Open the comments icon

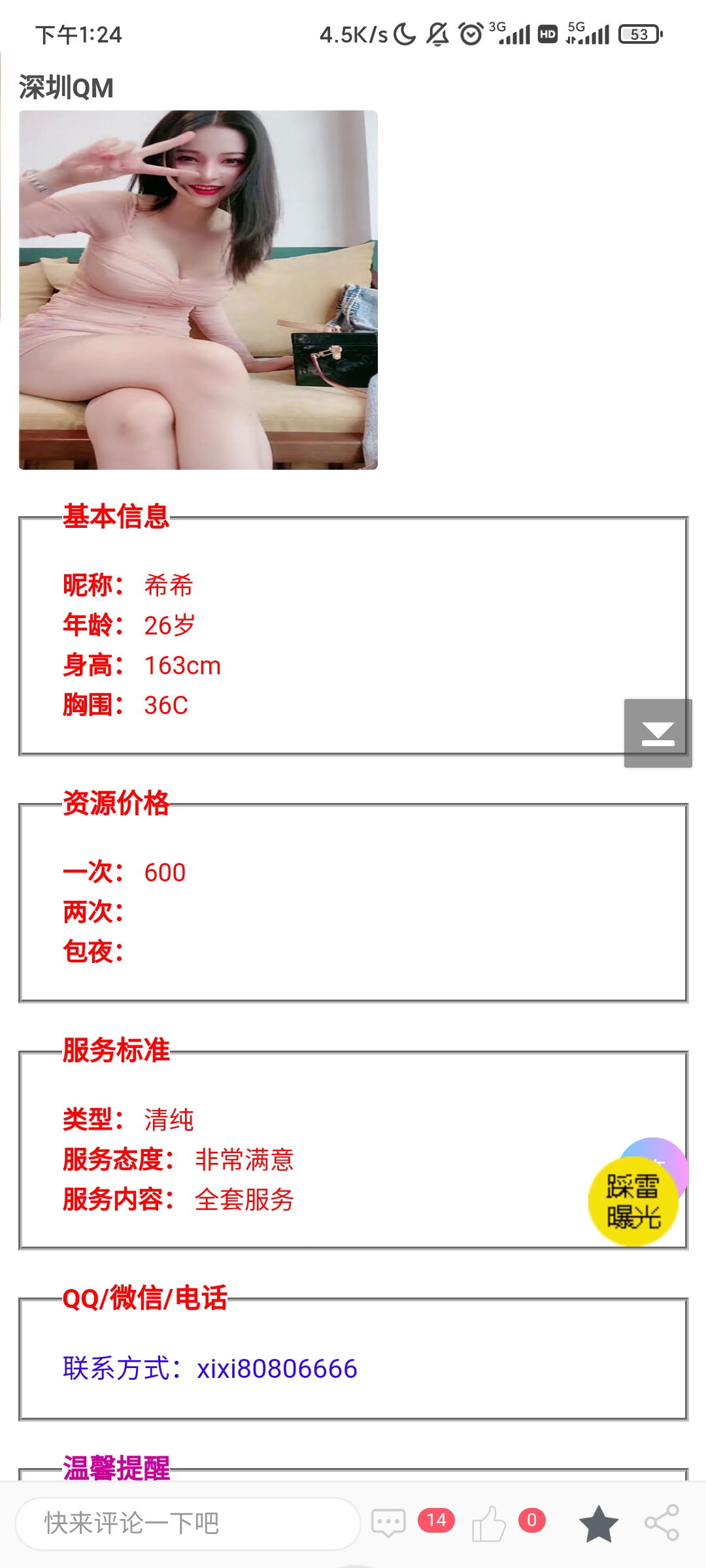(388, 1523)
